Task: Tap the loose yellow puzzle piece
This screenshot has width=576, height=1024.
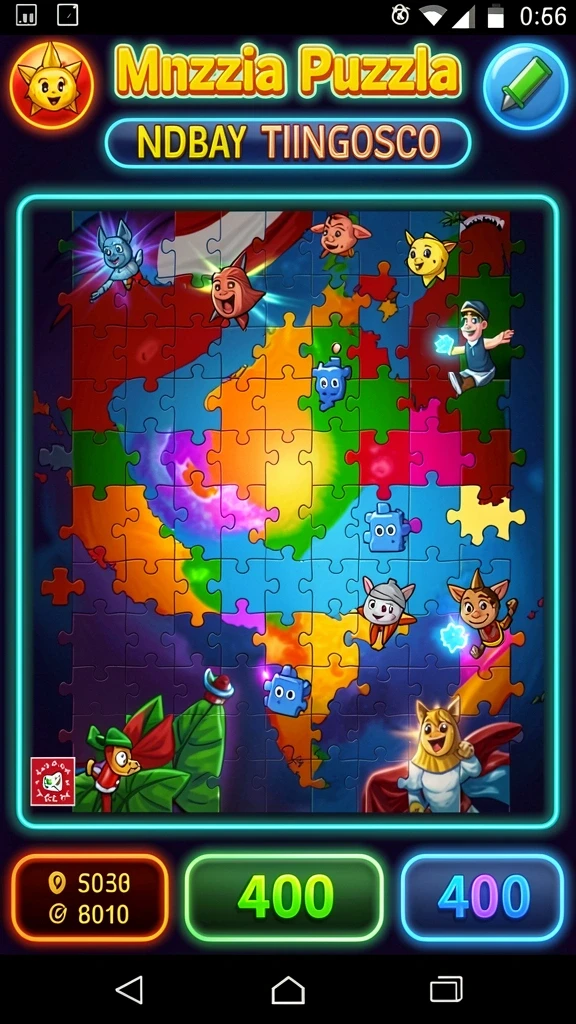Action: click(485, 515)
